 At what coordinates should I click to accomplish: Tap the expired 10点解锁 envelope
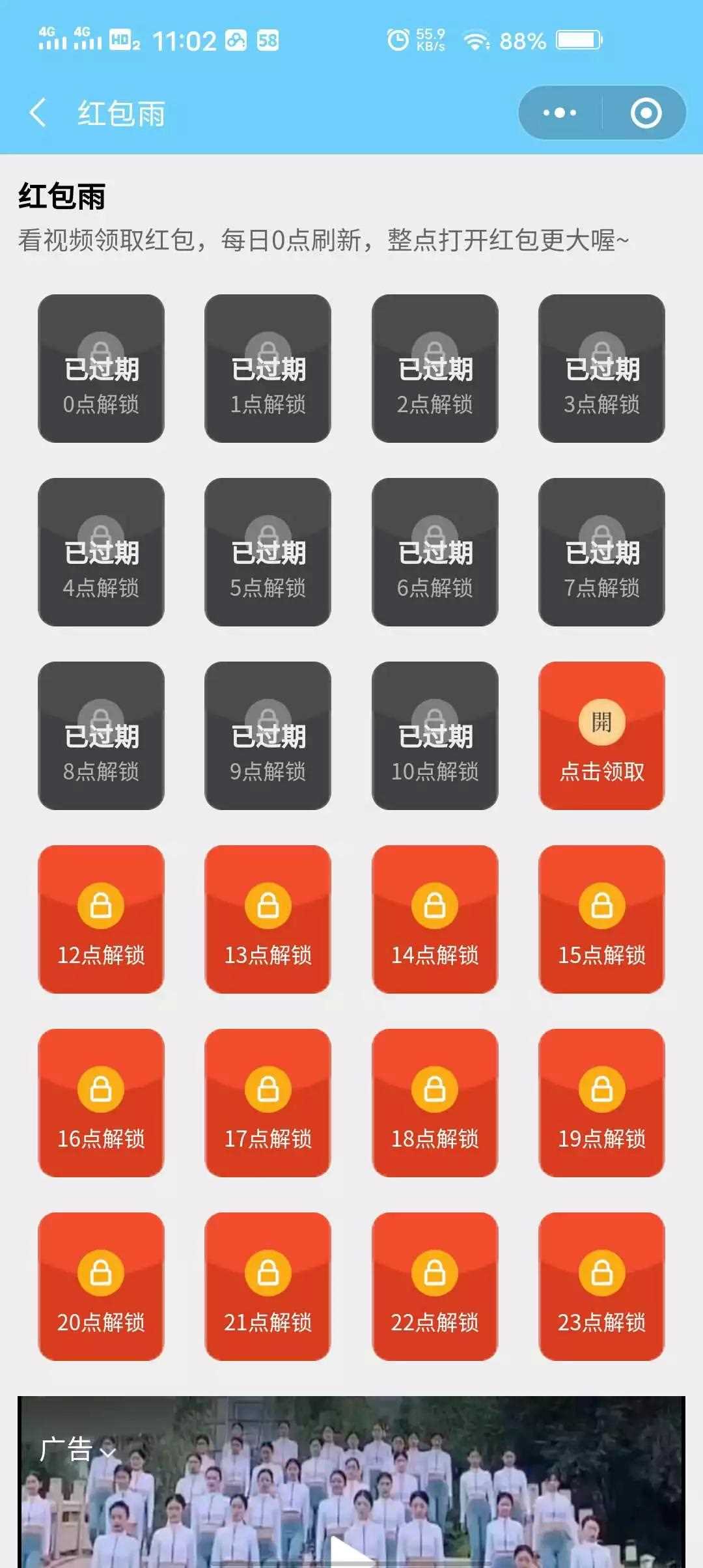click(x=434, y=736)
